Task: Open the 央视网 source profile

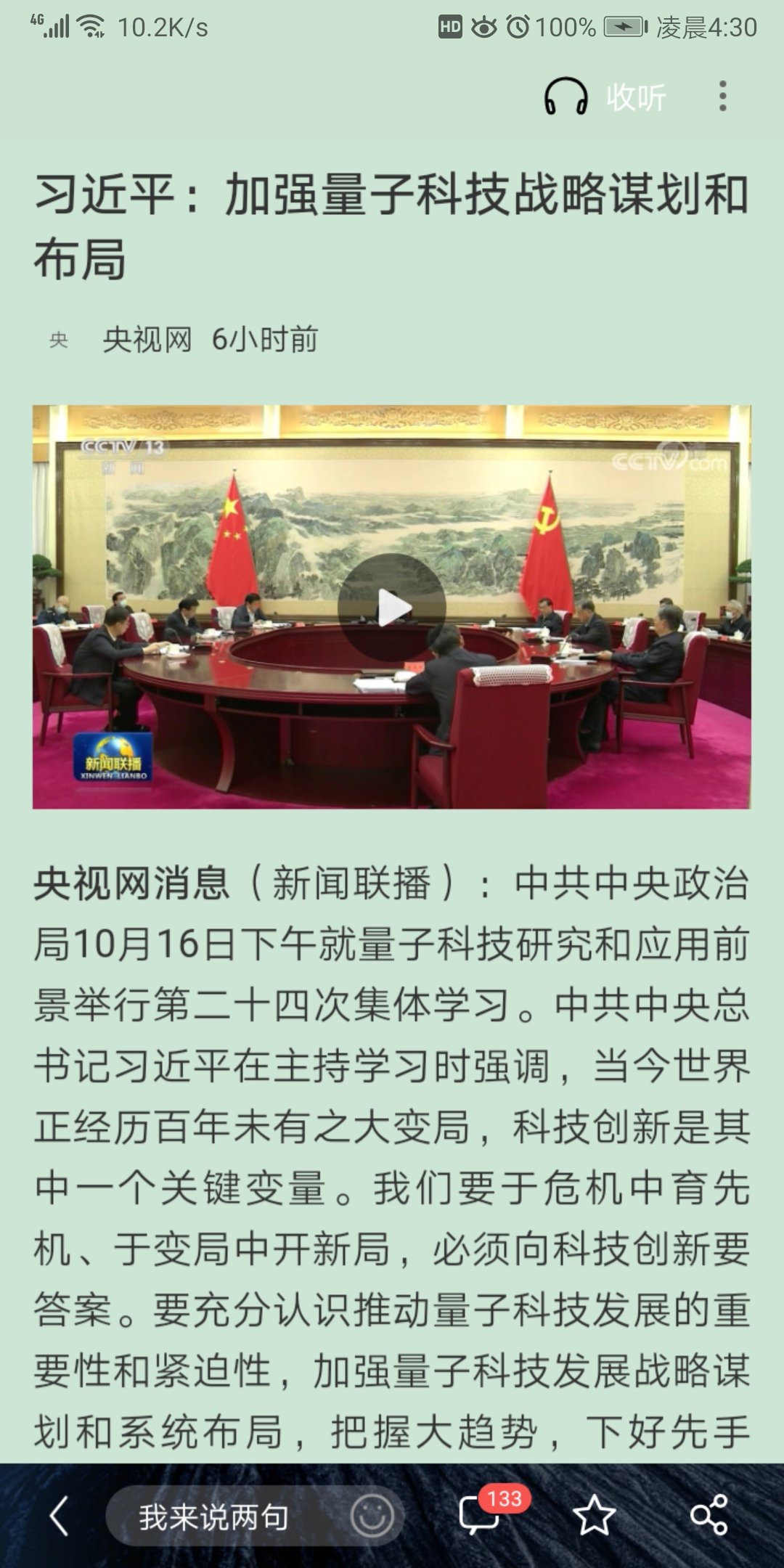Action: pos(146,340)
